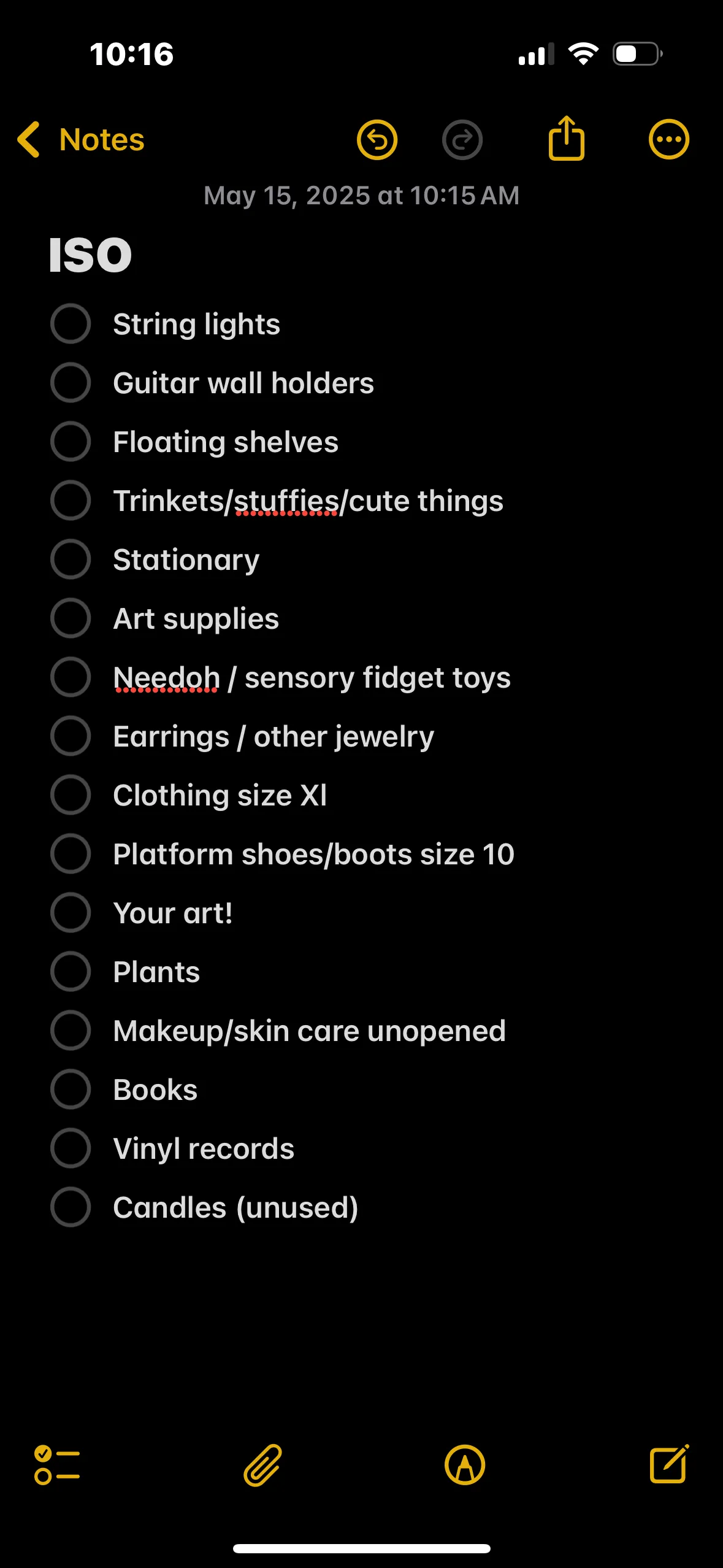Undo the last edit
The width and height of the screenshot is (723, 1568).
coord(377,140)
